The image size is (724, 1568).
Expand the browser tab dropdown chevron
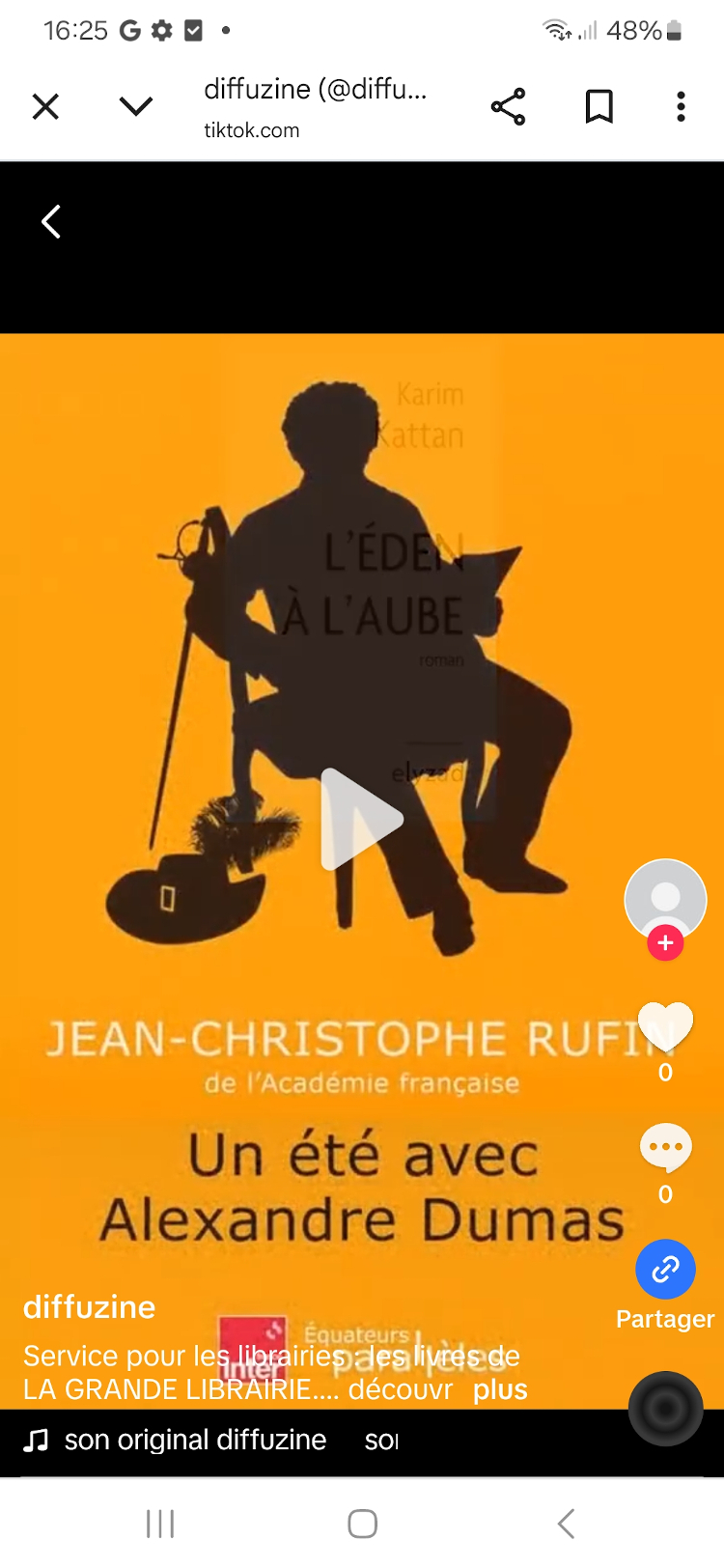click(x=136, y=106)
